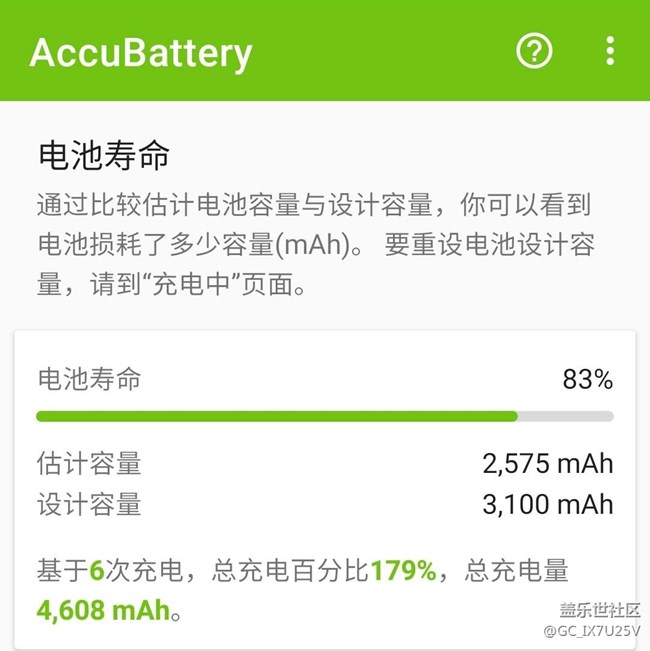Open the help question mark icon

point(535,50)
